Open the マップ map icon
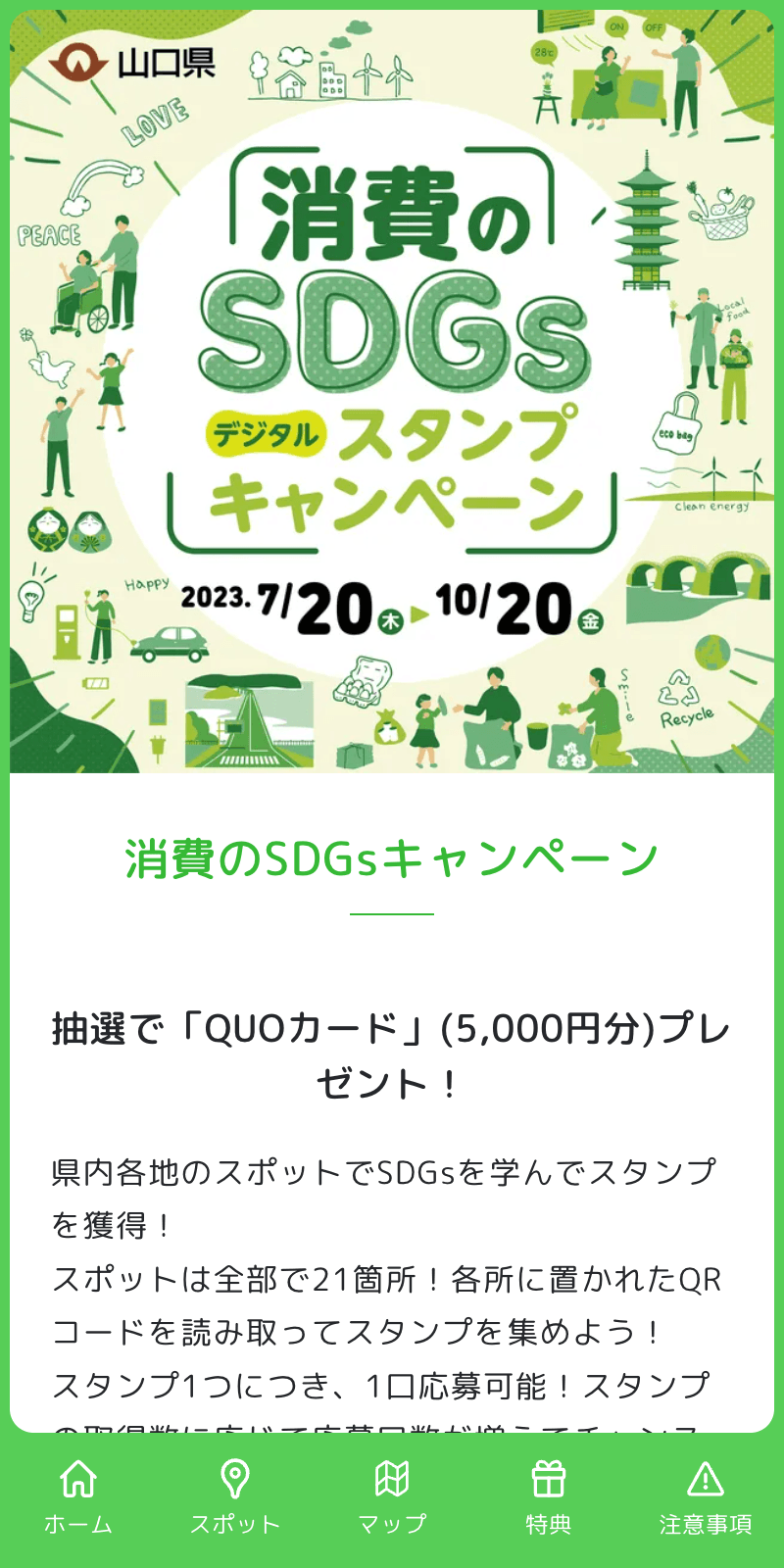 pyautogui.click(x=392, y=1490)
